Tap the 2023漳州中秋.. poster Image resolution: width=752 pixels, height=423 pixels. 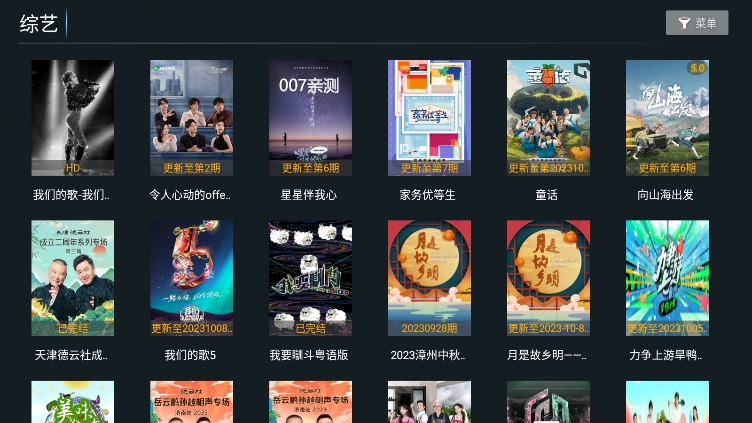tap(429, 278)
